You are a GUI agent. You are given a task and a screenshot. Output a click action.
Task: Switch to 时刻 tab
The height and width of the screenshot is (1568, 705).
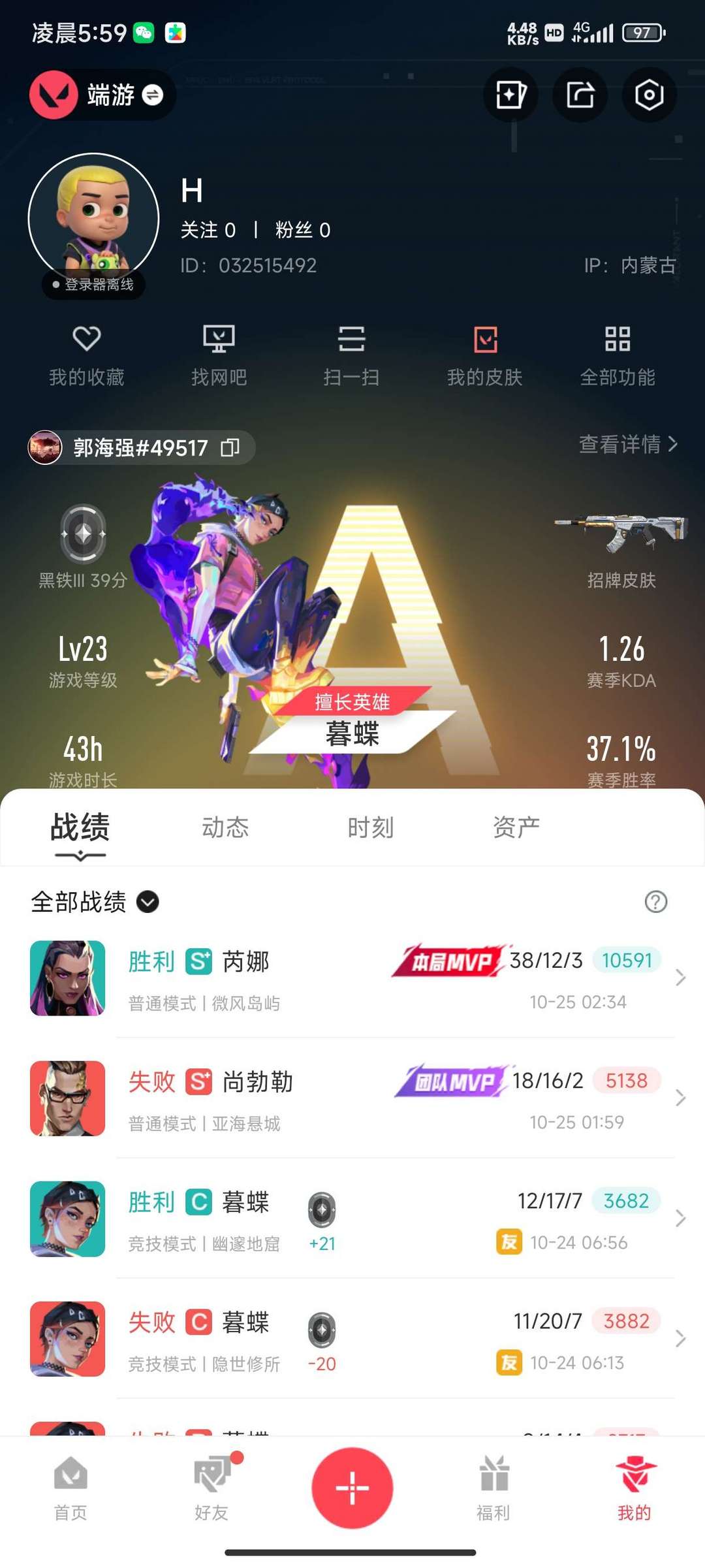tap(370, 827)
